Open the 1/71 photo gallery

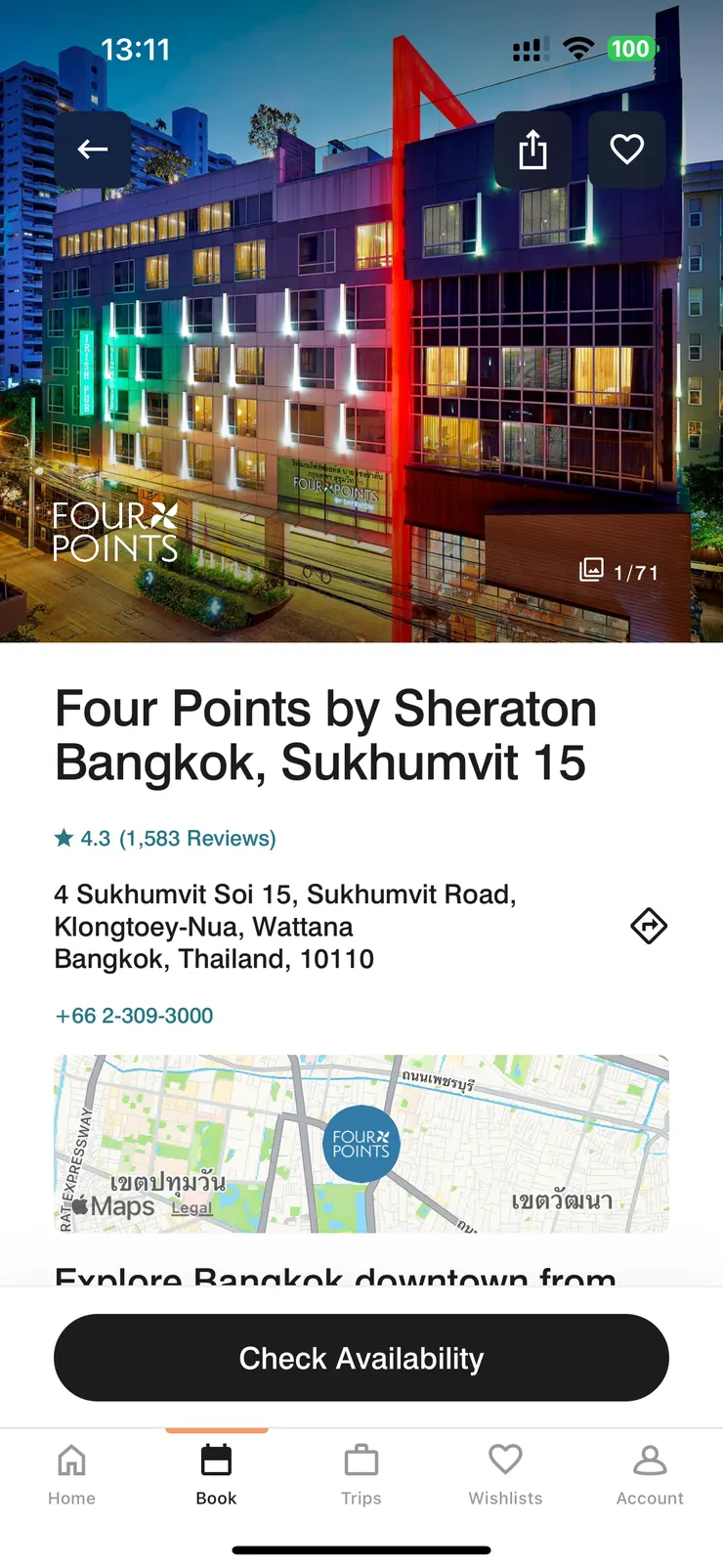pyautogui.click(x=619, y=571)
